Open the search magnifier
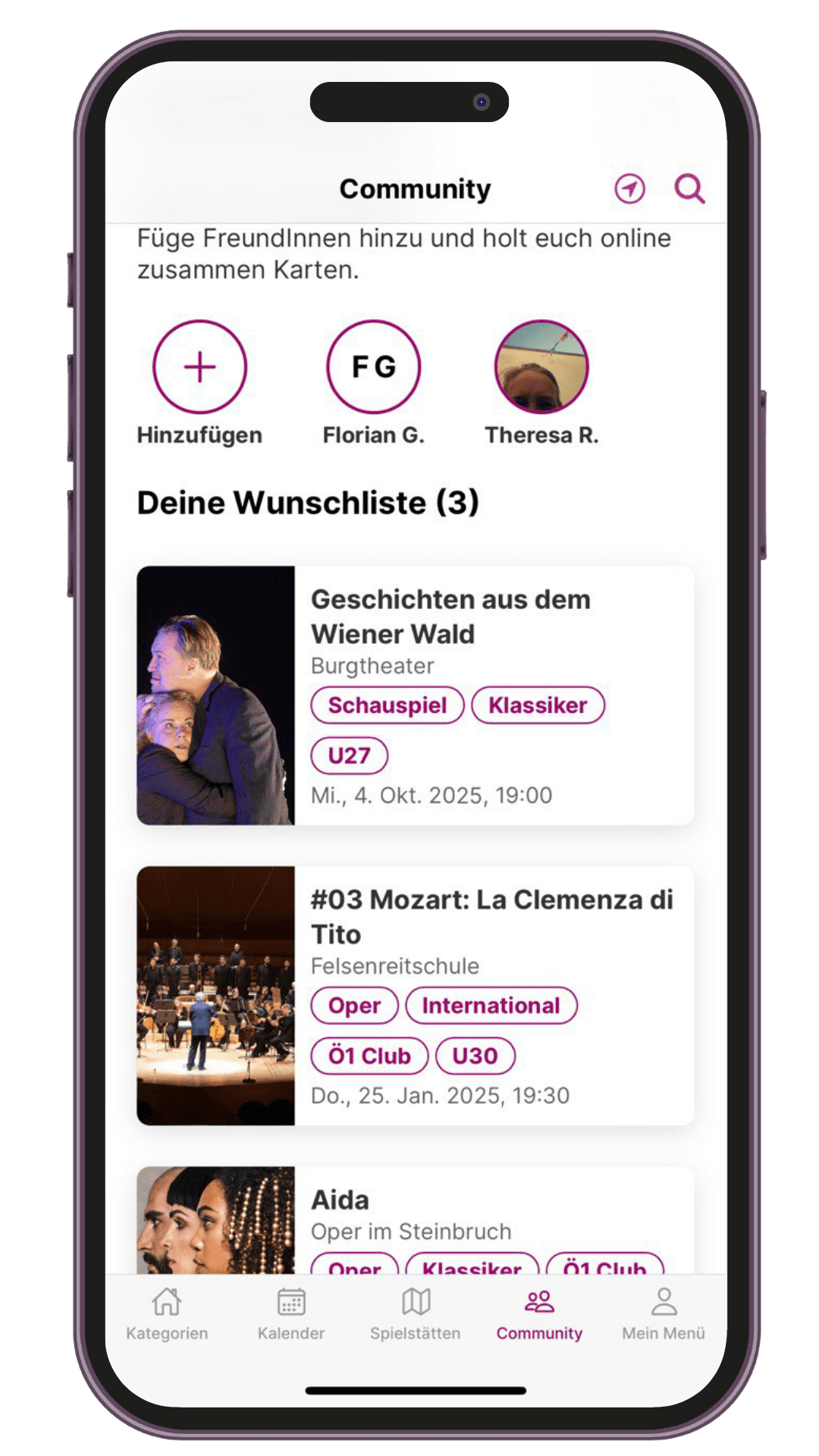819x1456 pixels. [689, 189]
